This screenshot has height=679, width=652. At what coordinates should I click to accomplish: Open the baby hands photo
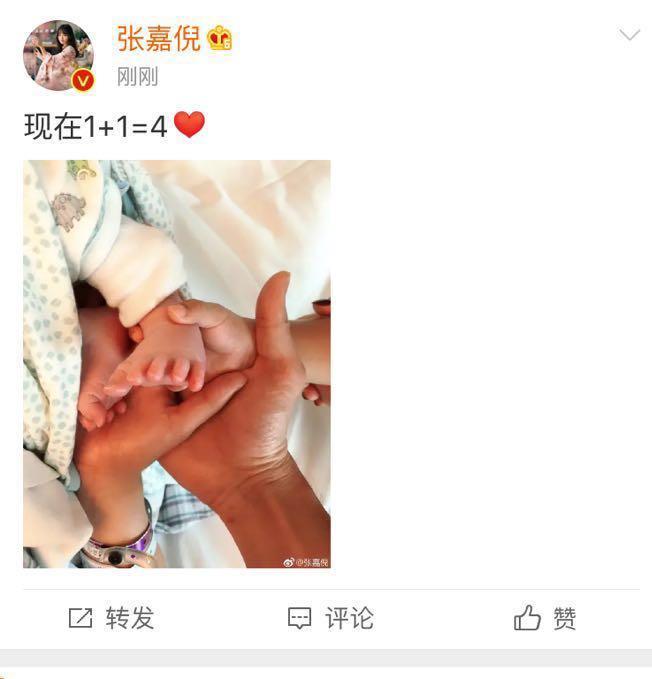point(177,364)
